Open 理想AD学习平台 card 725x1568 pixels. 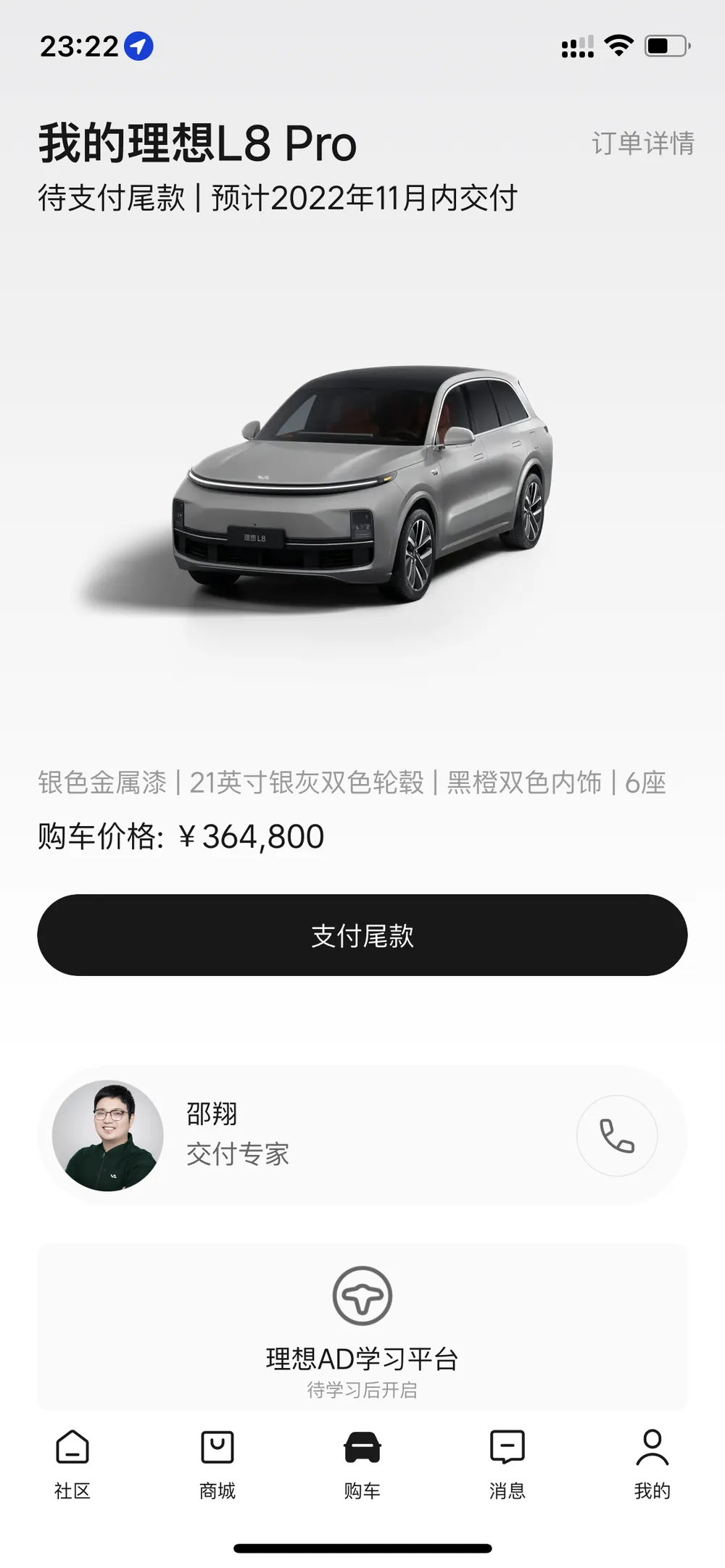click(x=362, y=1327)
